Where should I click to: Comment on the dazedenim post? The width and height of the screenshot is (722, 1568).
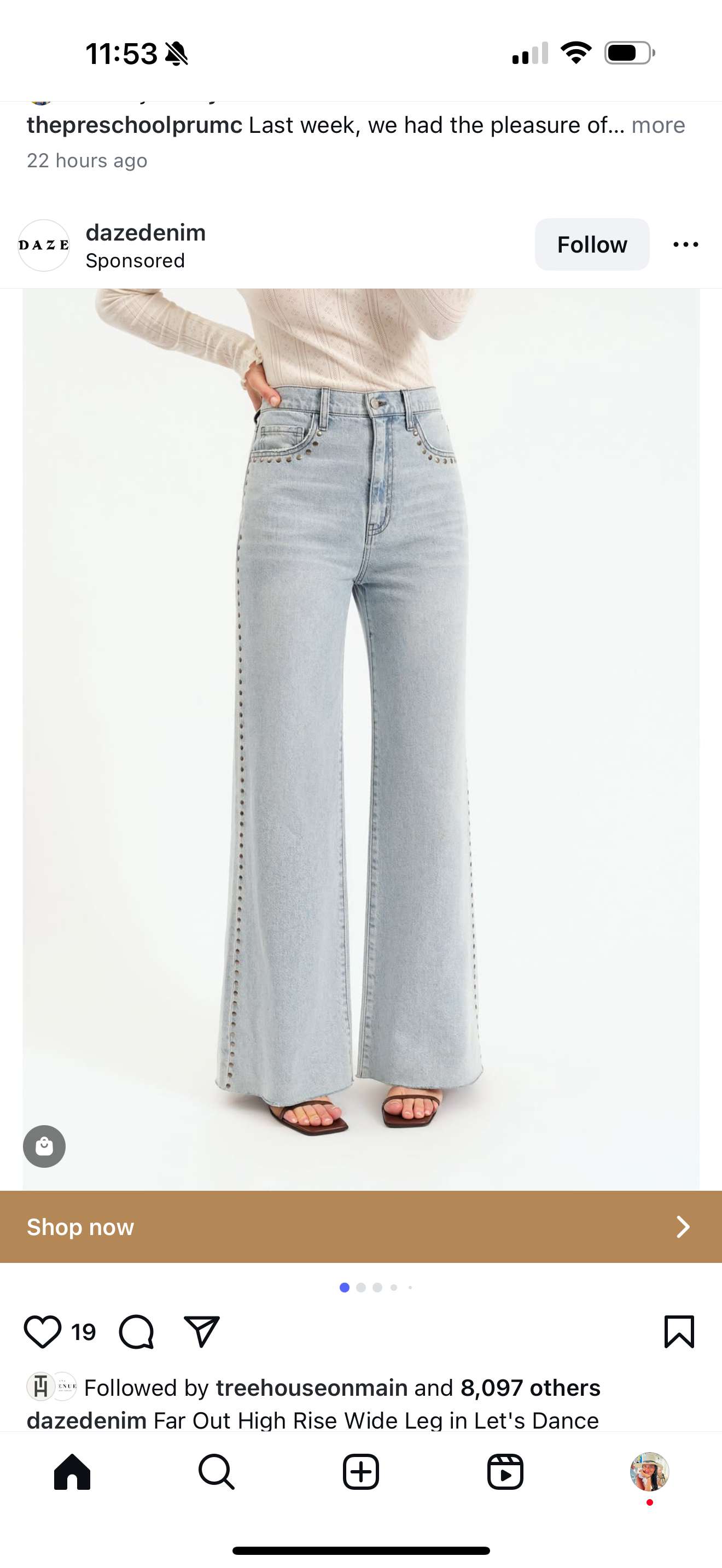coord(136,1332)
